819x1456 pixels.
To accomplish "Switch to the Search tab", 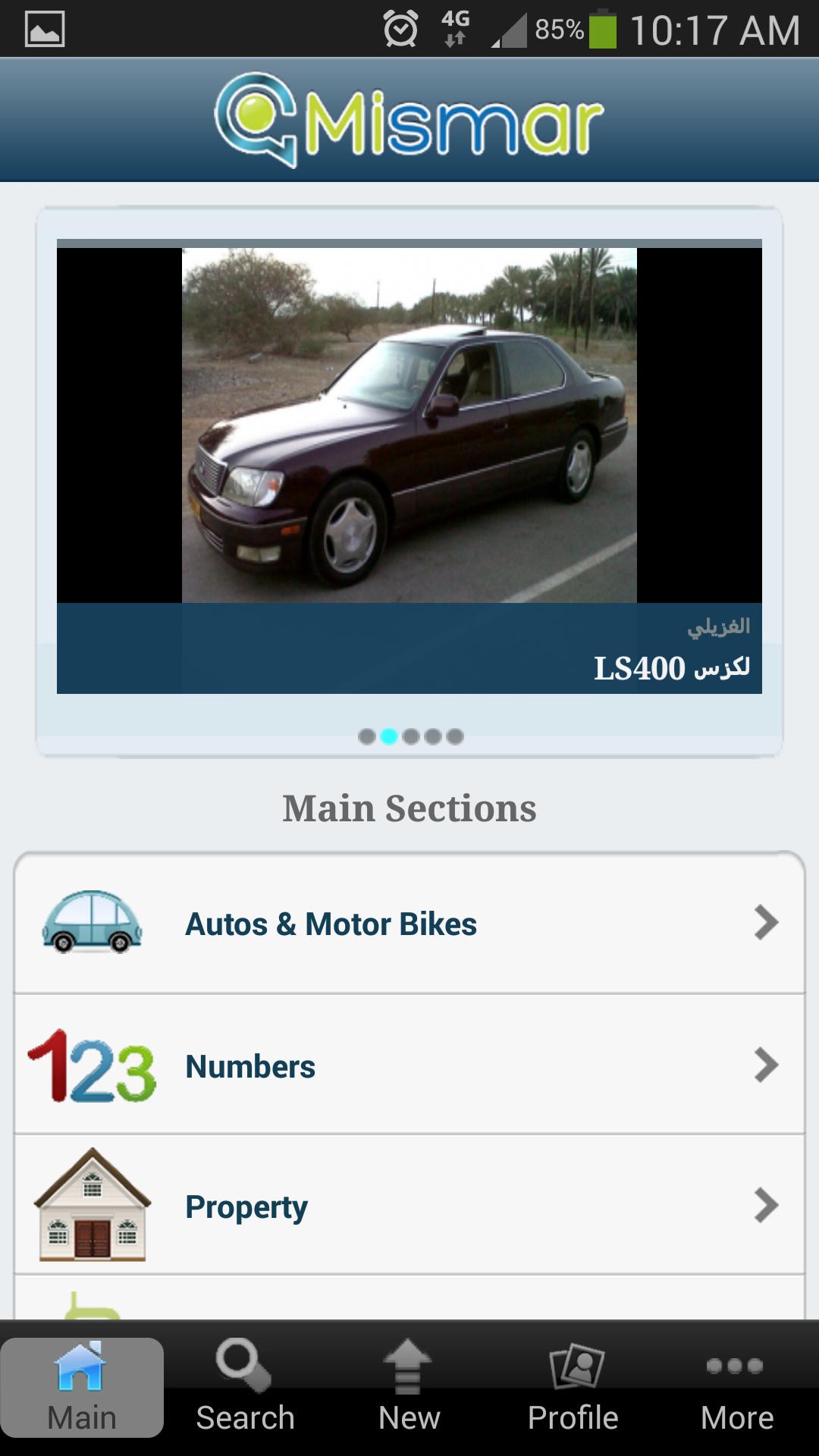I will tap(245, 1388).
